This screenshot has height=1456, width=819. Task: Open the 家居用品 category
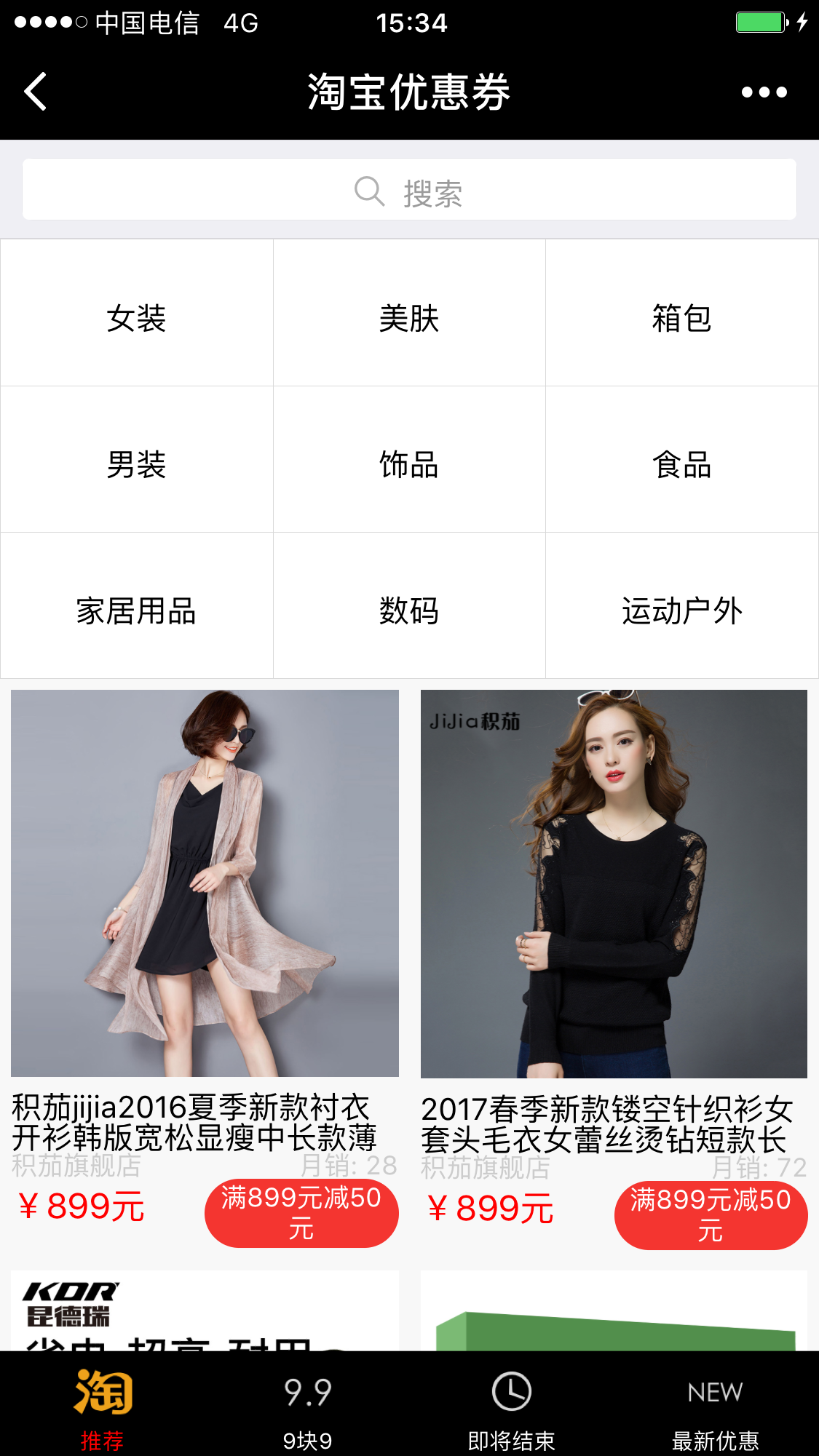pos(137,610)
